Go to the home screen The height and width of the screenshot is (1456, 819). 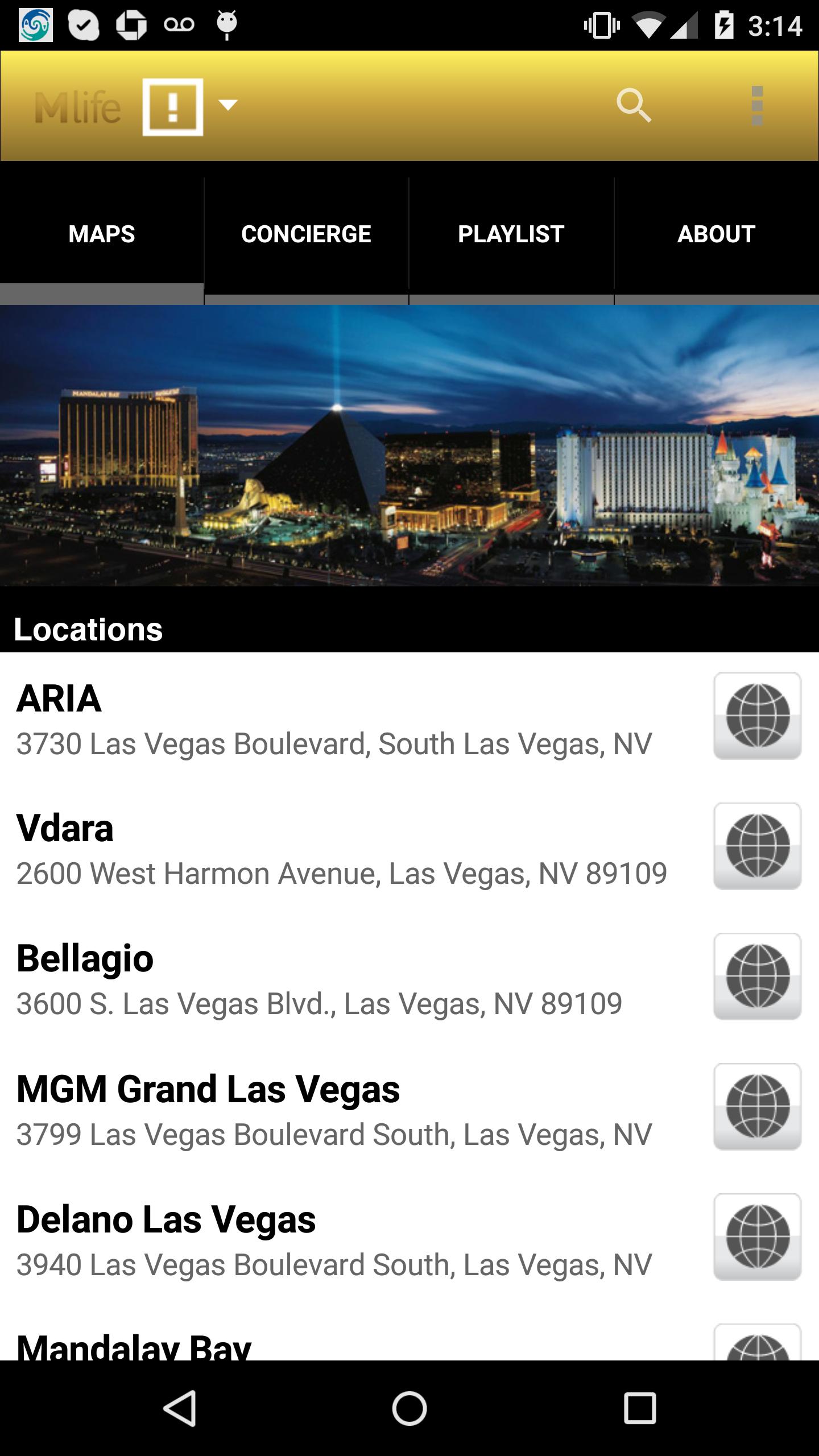409,1408
